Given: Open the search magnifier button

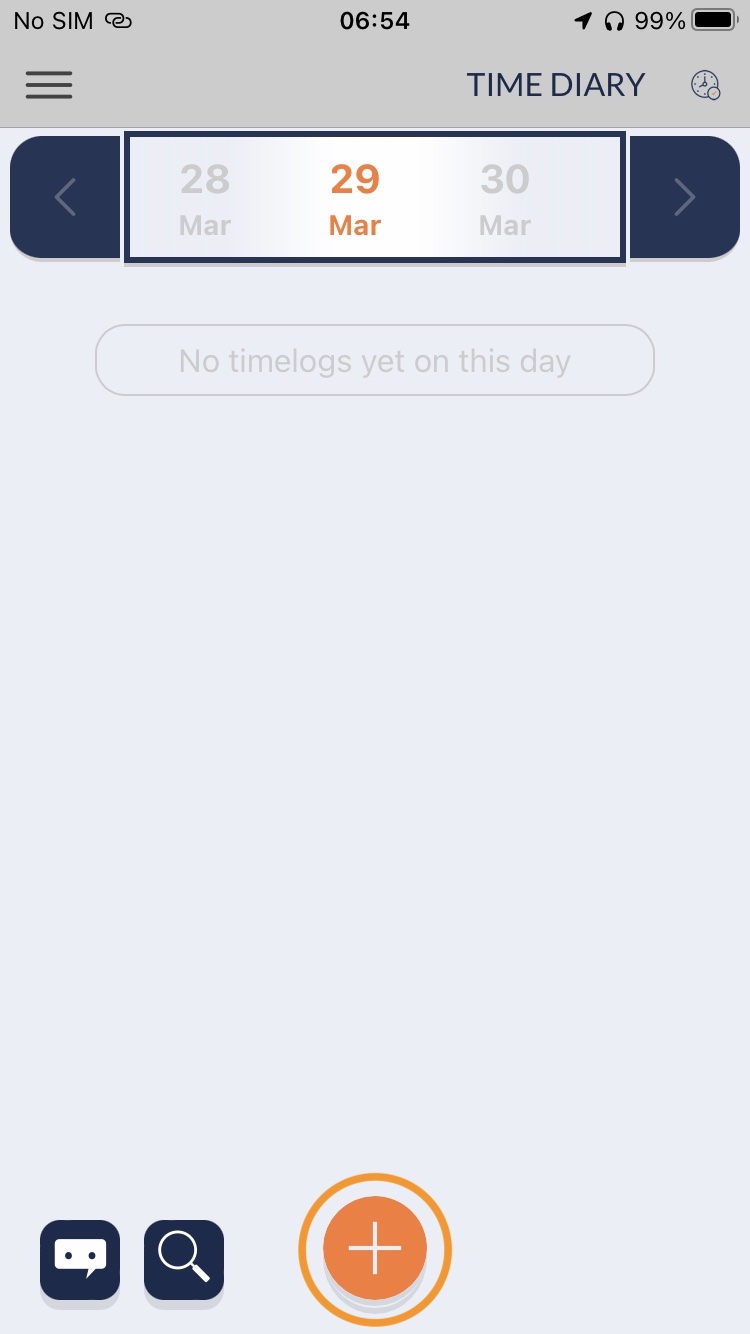Looking at the screenshot, I should pyautogui.click(x=184, y=1259).
